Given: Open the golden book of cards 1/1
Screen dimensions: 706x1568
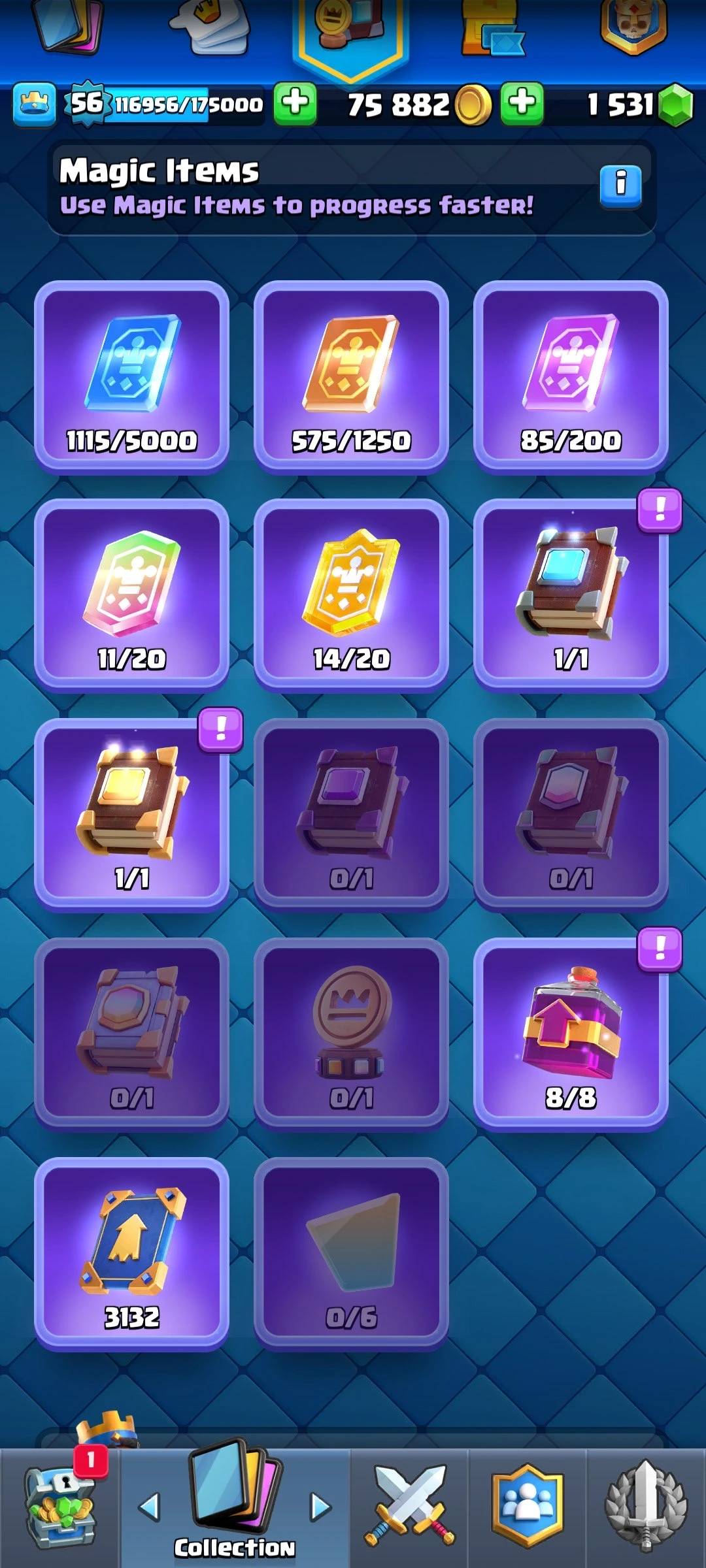Looking at the screenshot, I should coord(131,814).
